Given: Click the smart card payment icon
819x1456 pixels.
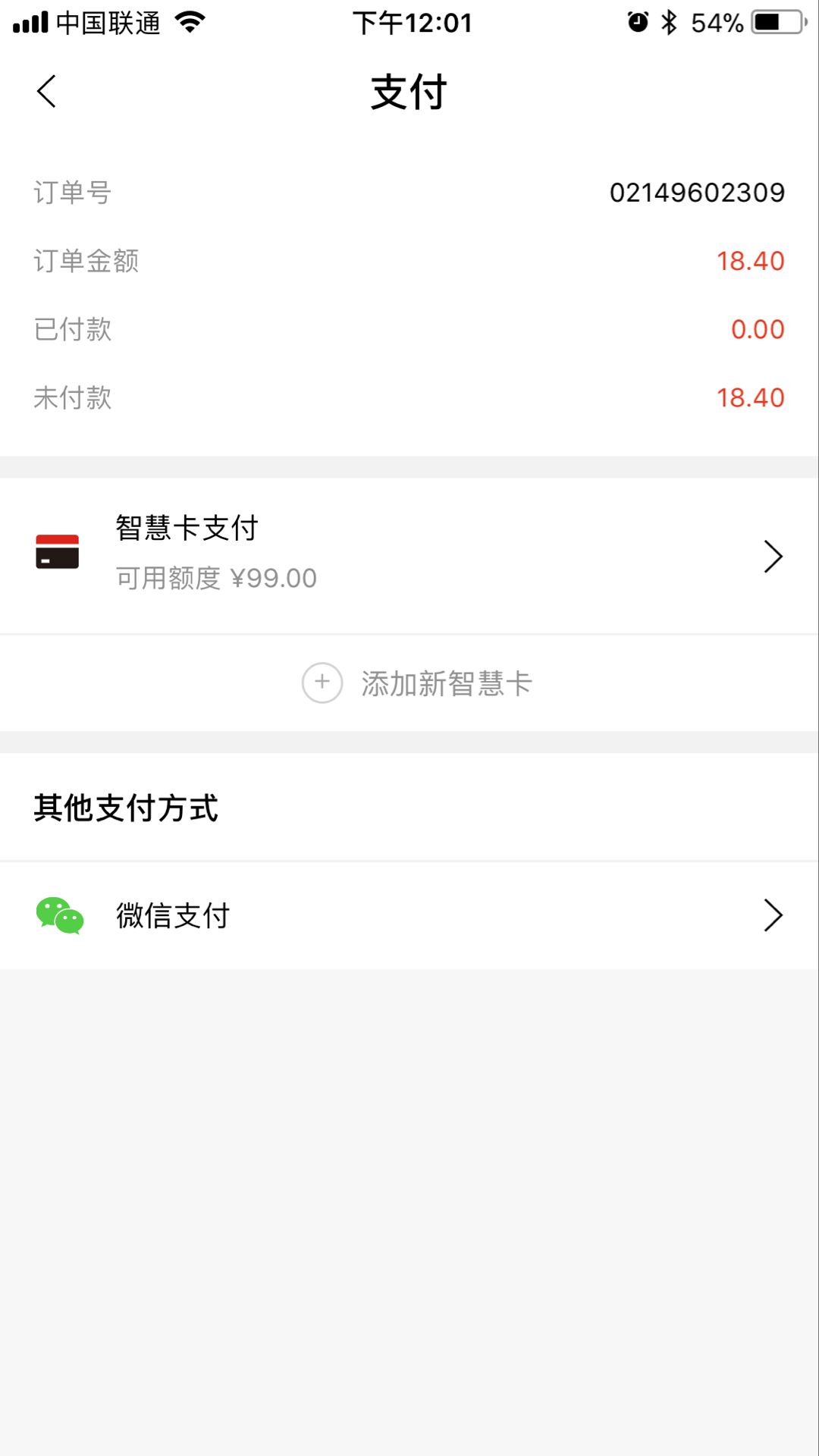Looking at the screenshot, I should coord(58,551).
